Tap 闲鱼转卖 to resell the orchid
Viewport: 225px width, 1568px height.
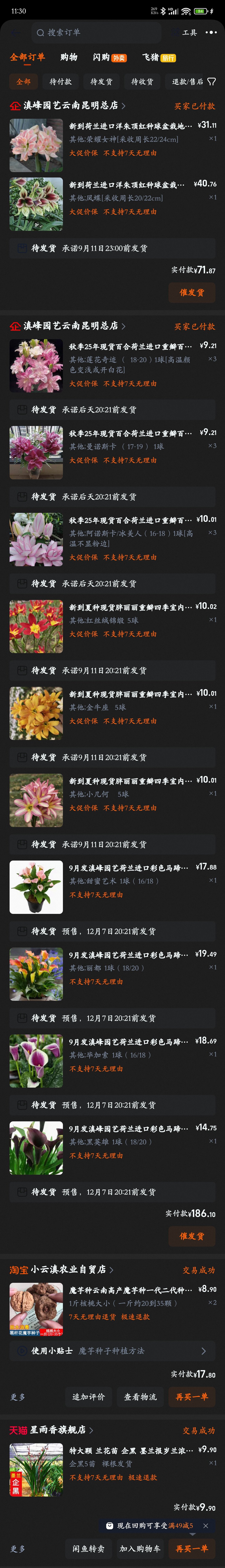click(88, 1548)
